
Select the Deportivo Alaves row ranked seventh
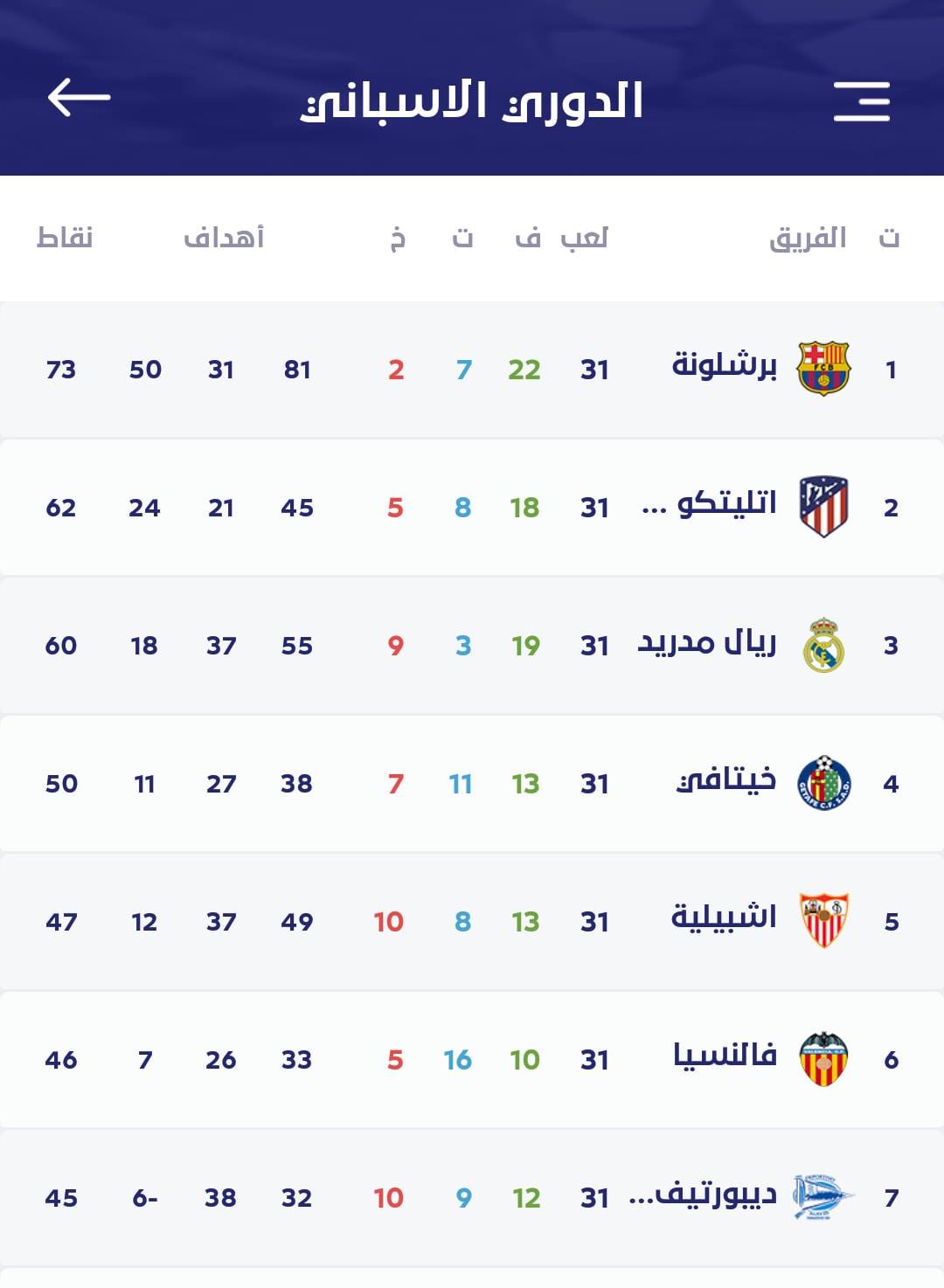point(472,1198)
